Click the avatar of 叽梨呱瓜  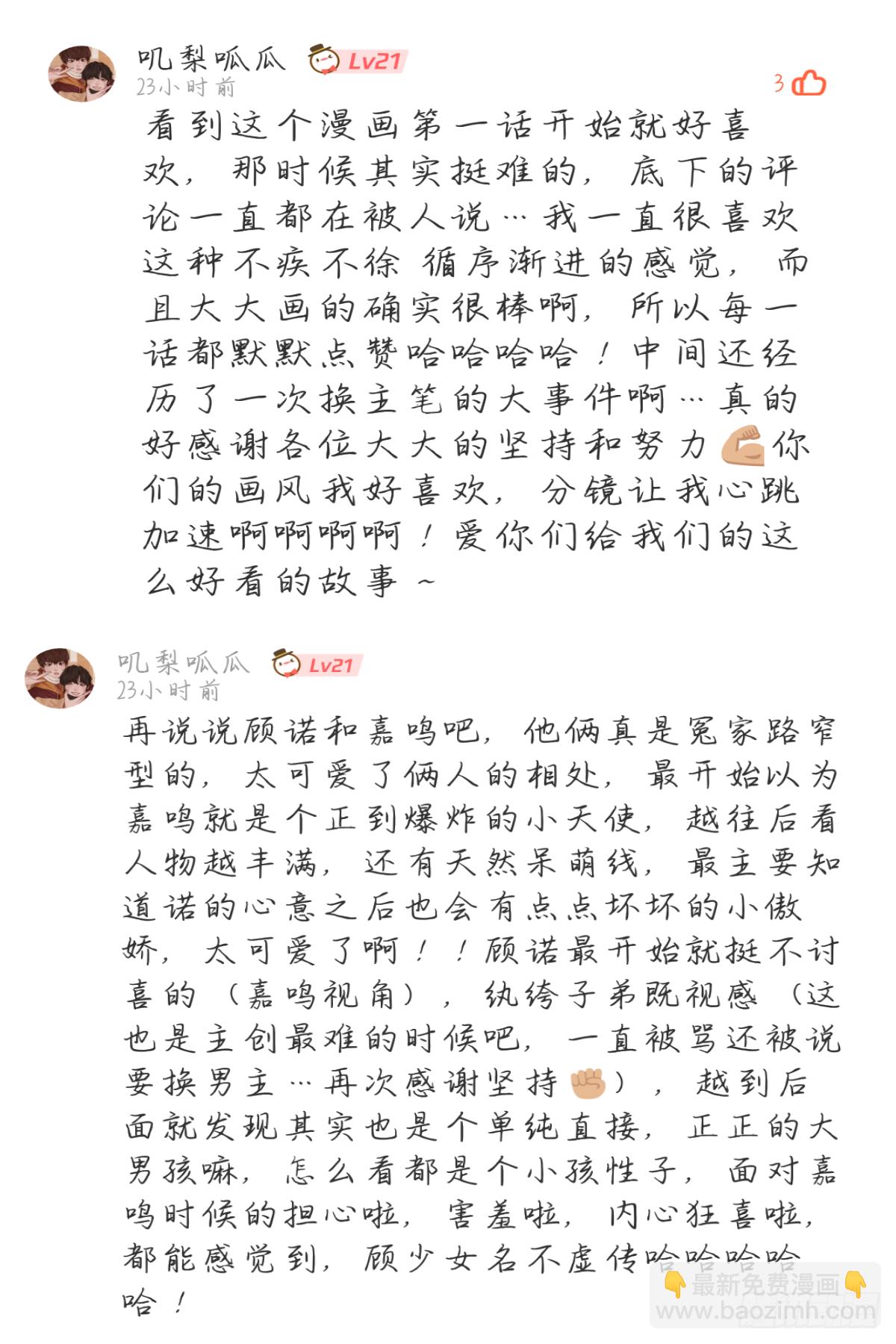point(81,71)
